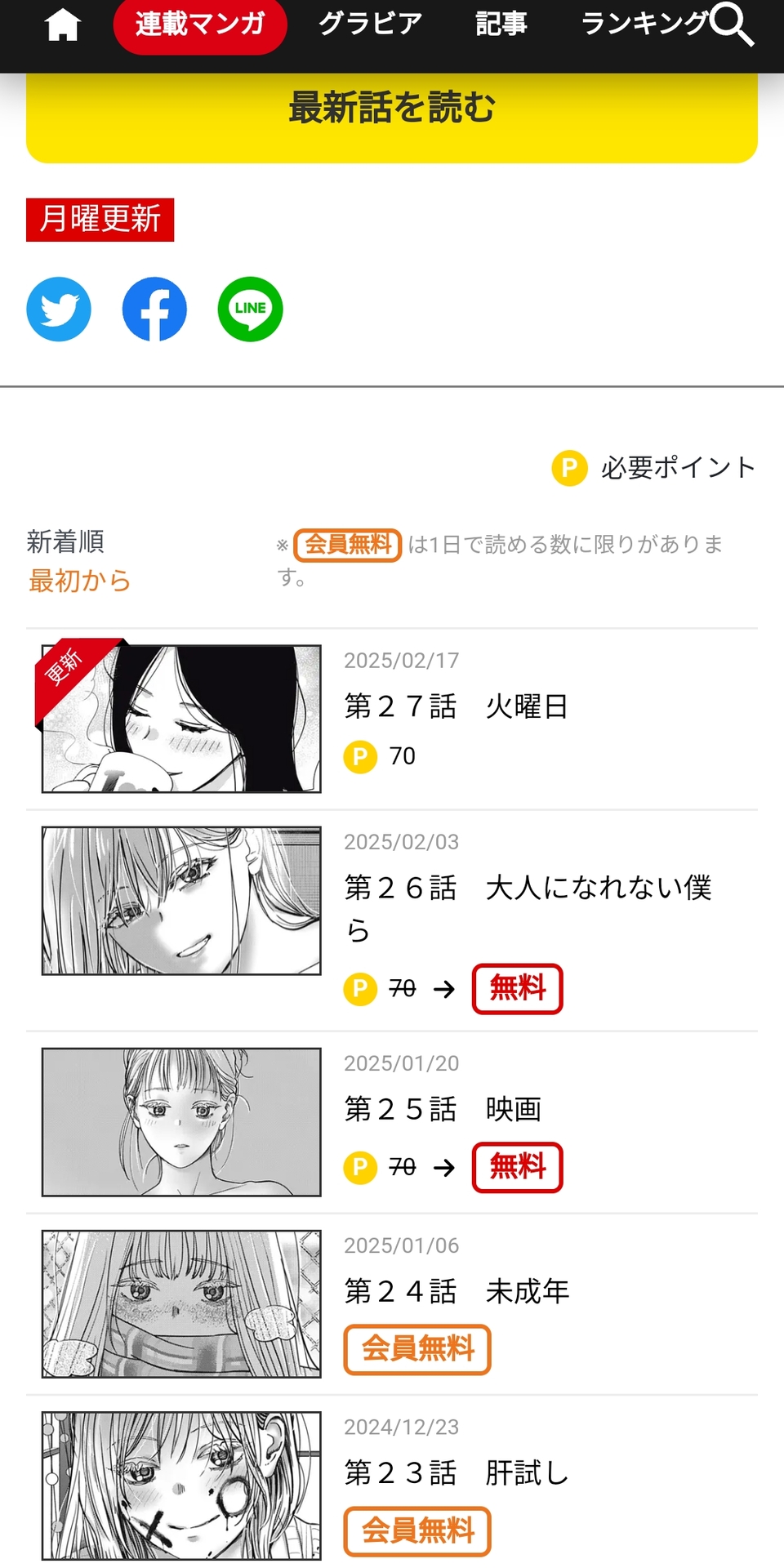Open episode 第27話 火曜日
This screenshot has width=784, height=1568.
coord(456,706)
